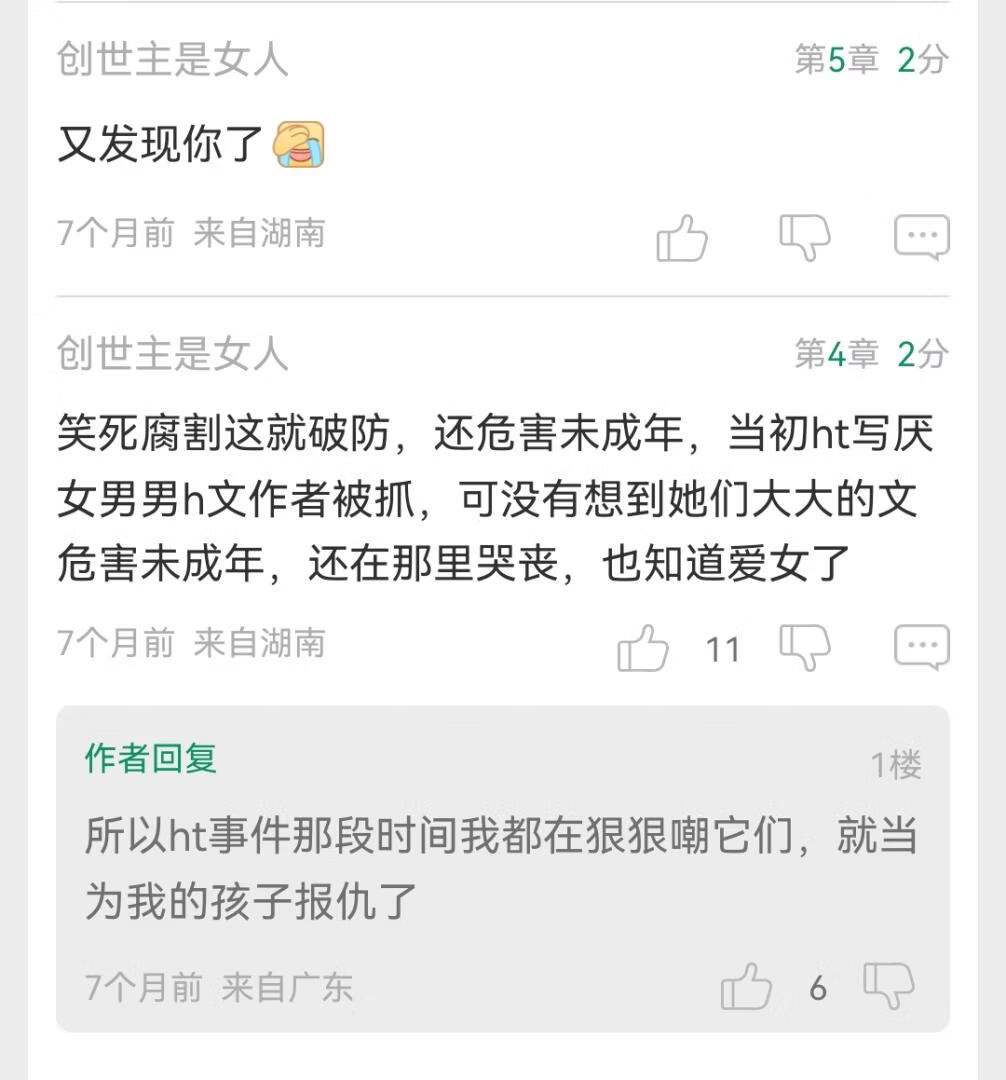The image size is (1006, 1080).
Task: Reply to the comment starting with '笑死腐割'
Action: pos(921,647)
